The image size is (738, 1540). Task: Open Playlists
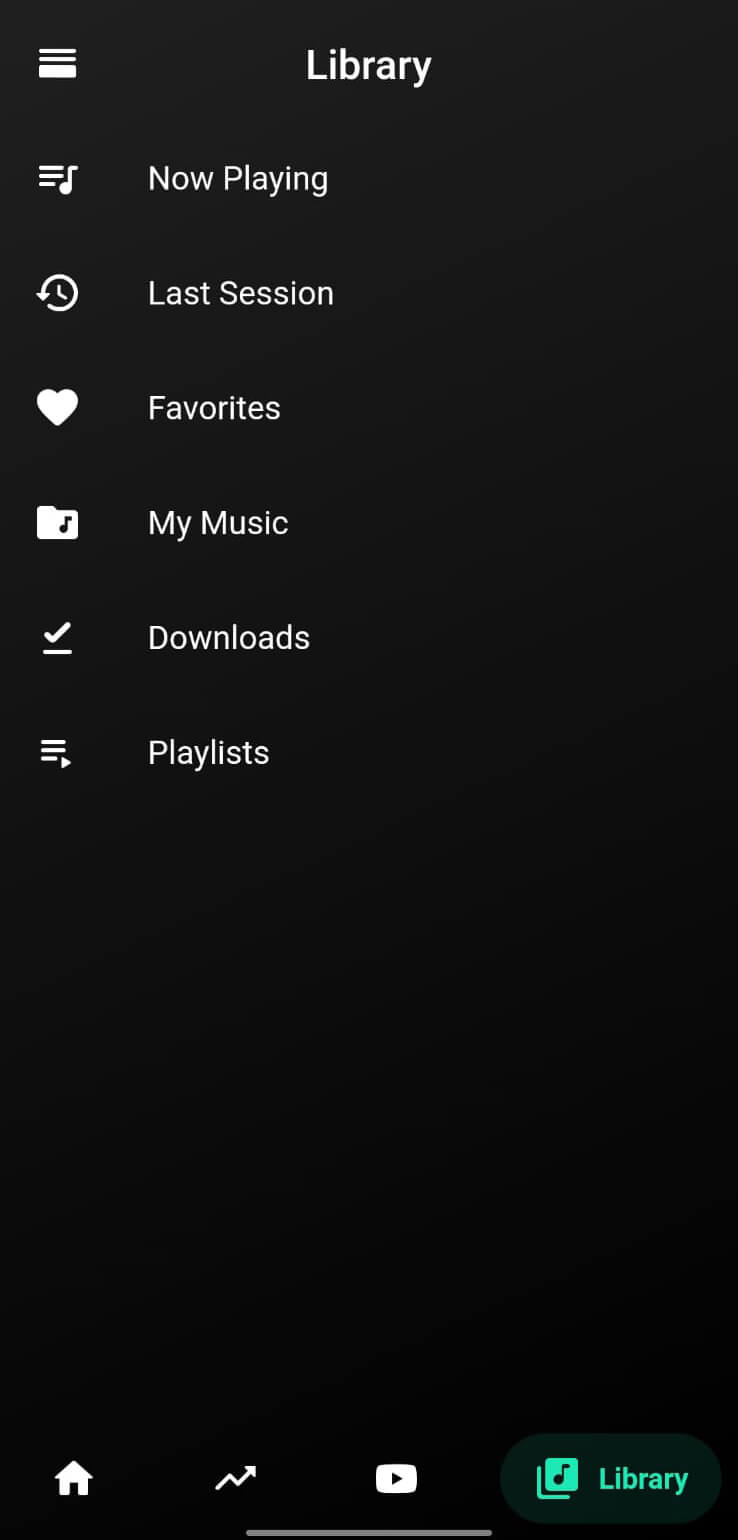point(208,753)
